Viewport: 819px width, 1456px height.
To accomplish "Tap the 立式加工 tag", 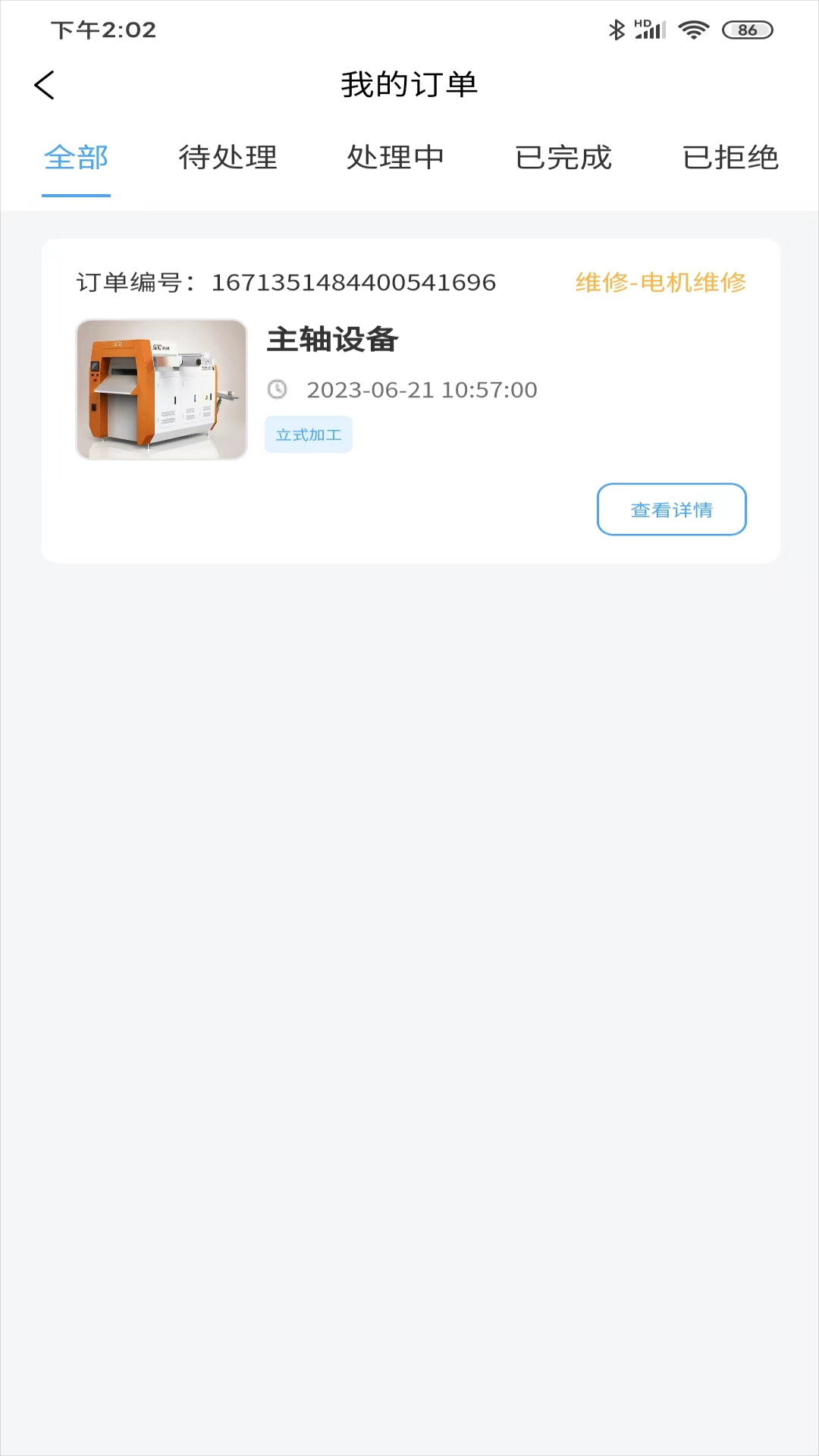I will 309,434.
